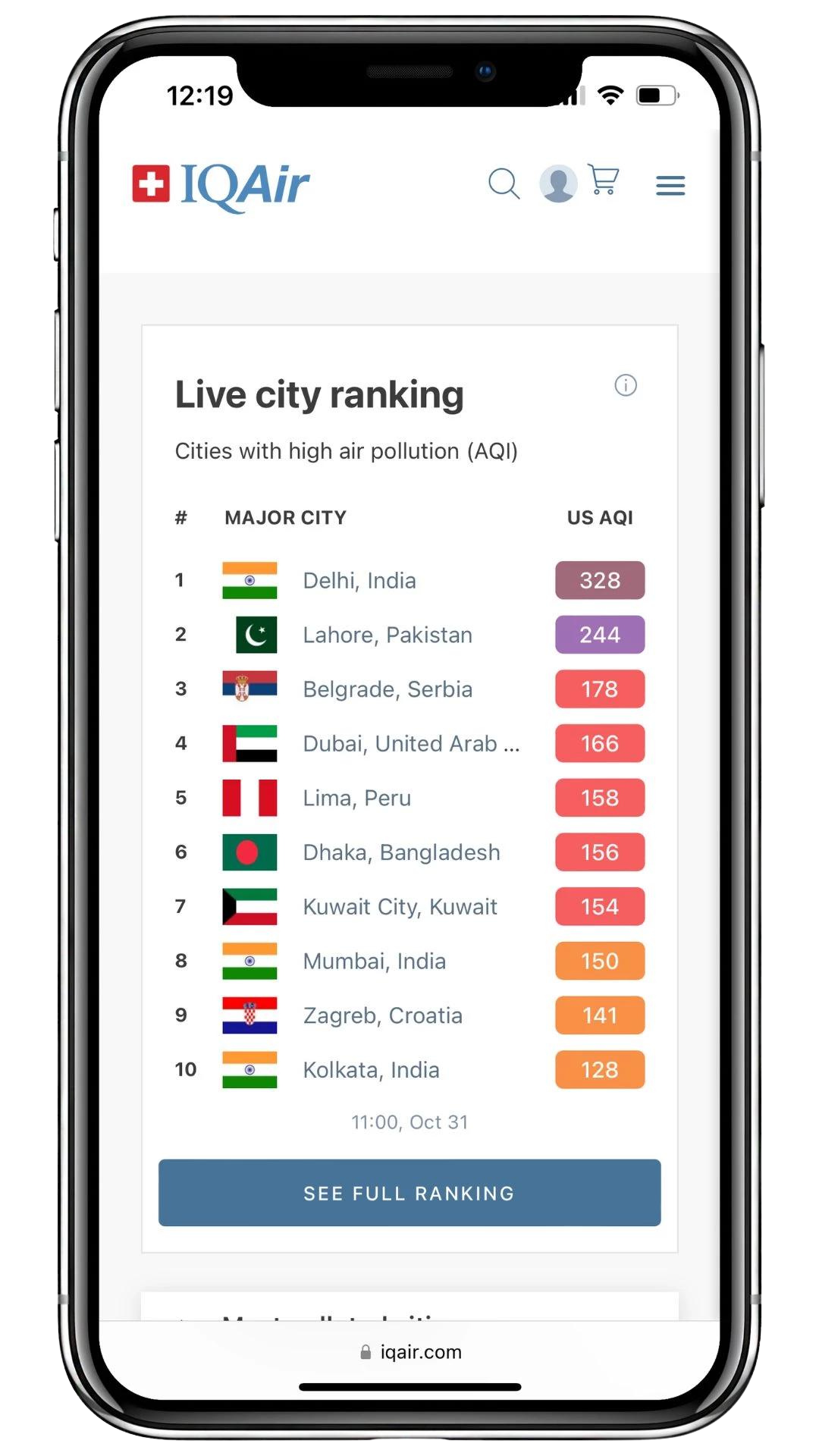This screenshot has height=1456, width=819.
Task: Open Dhaka, Bangladesh row
Action: point(401,852)
